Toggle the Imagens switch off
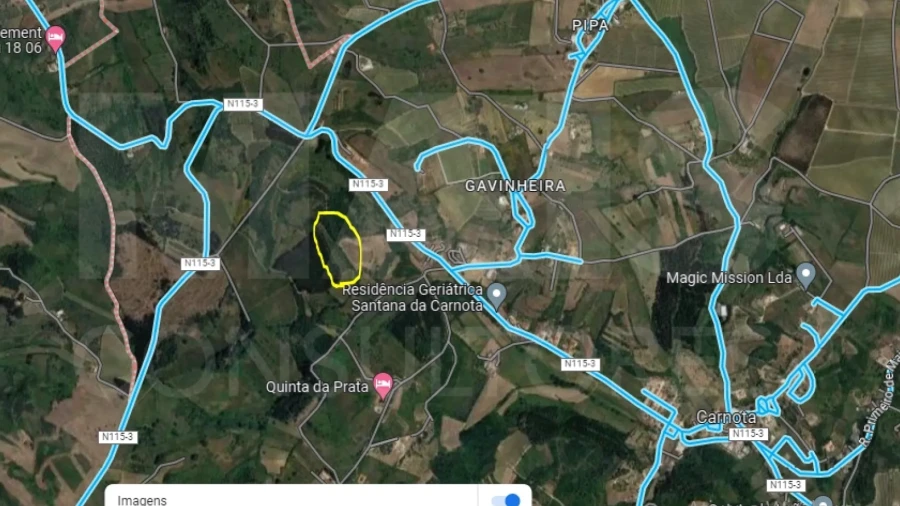Image resolution: width=900 pixels, height=506 pixels. tap(507, 500)
